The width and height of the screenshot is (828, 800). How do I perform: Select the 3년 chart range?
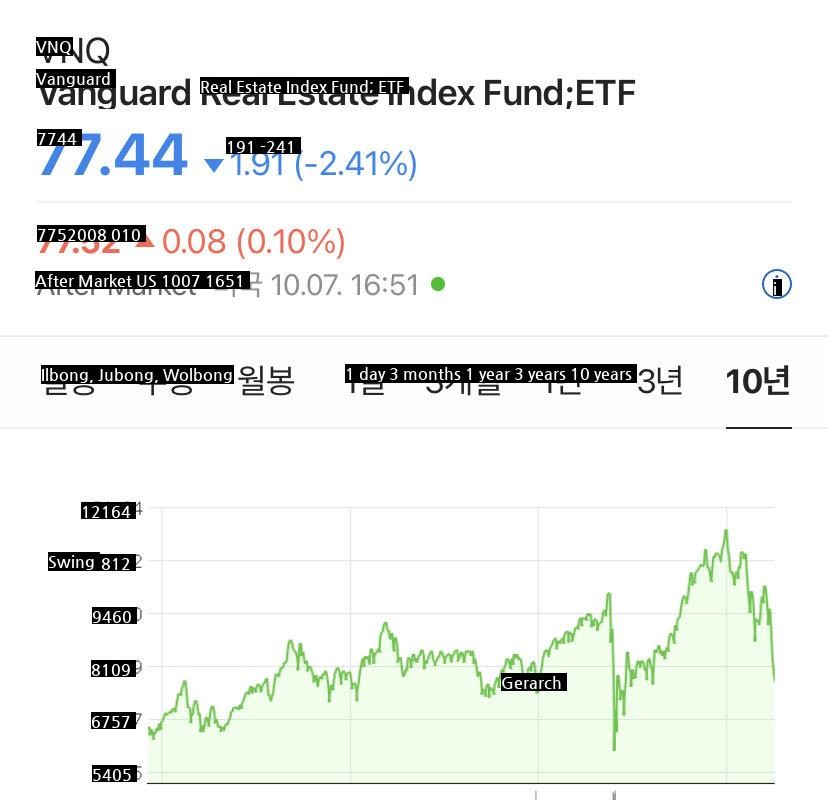click(x=660, y=381)
